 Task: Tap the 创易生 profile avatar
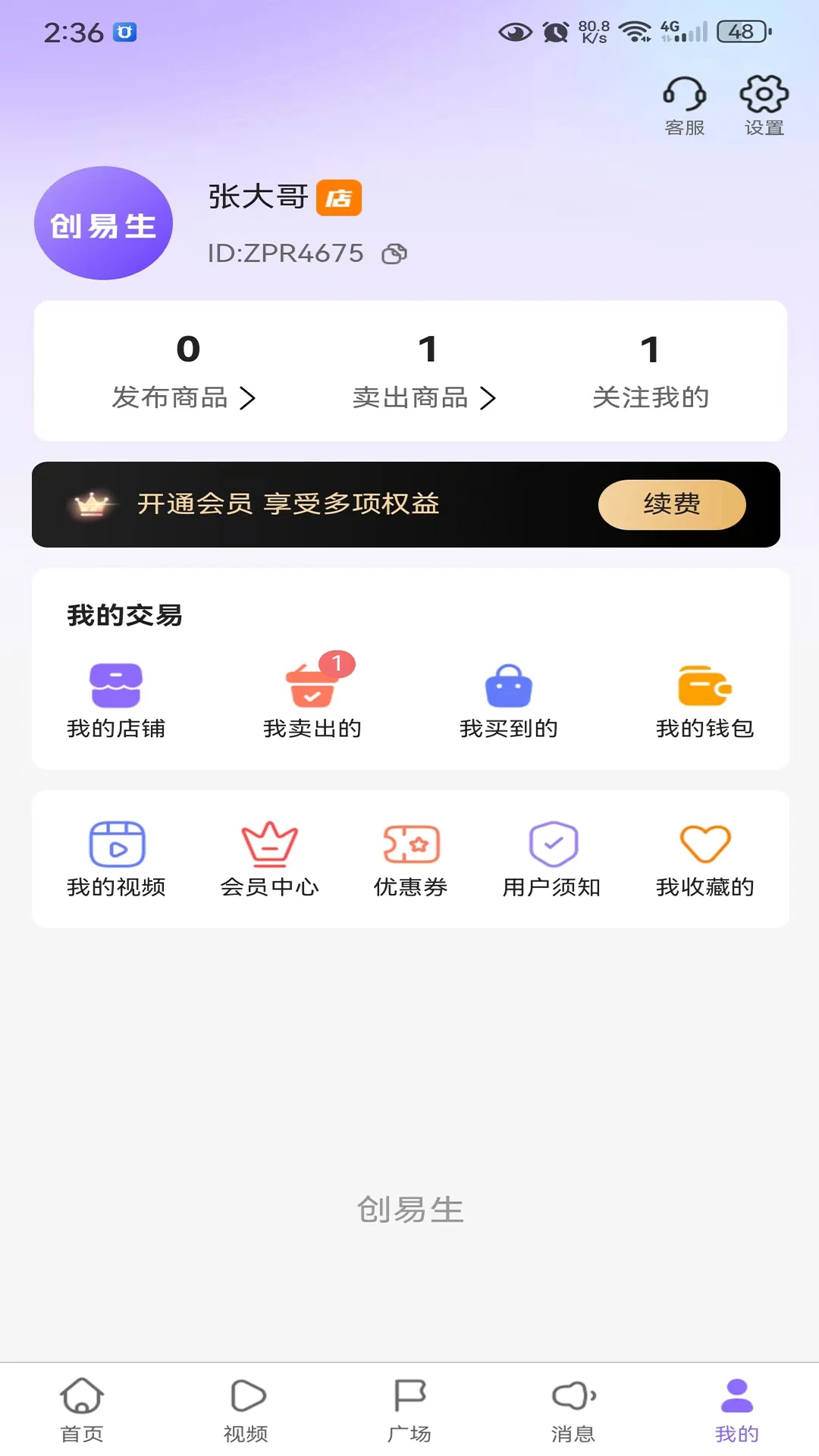pyautogui.click(x=103, y=223)
